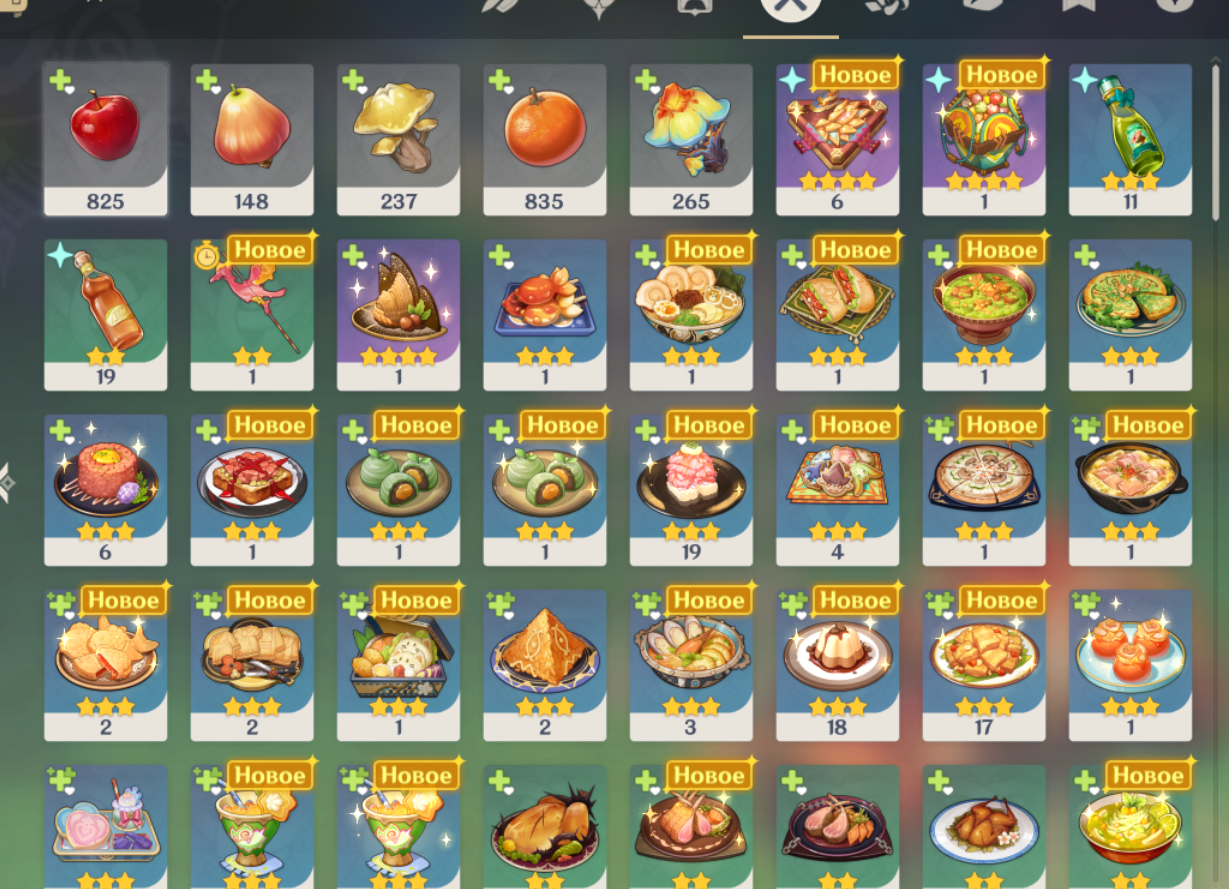This screenshot has width=1229, height=889.
Task: Tap the inventory scrollbar on the right edge
Action: (x=1216, y=140)
